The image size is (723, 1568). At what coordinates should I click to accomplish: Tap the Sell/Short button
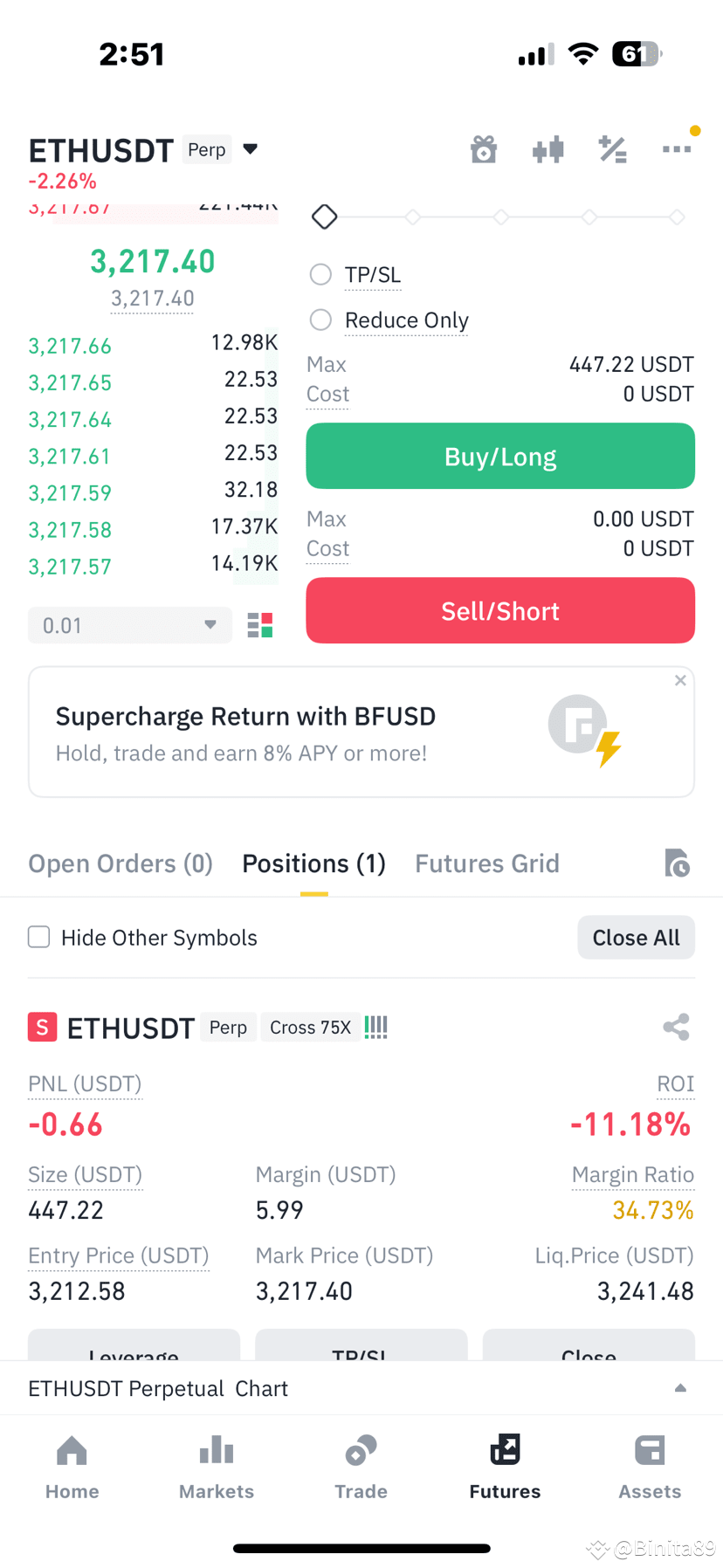[500, 610]
